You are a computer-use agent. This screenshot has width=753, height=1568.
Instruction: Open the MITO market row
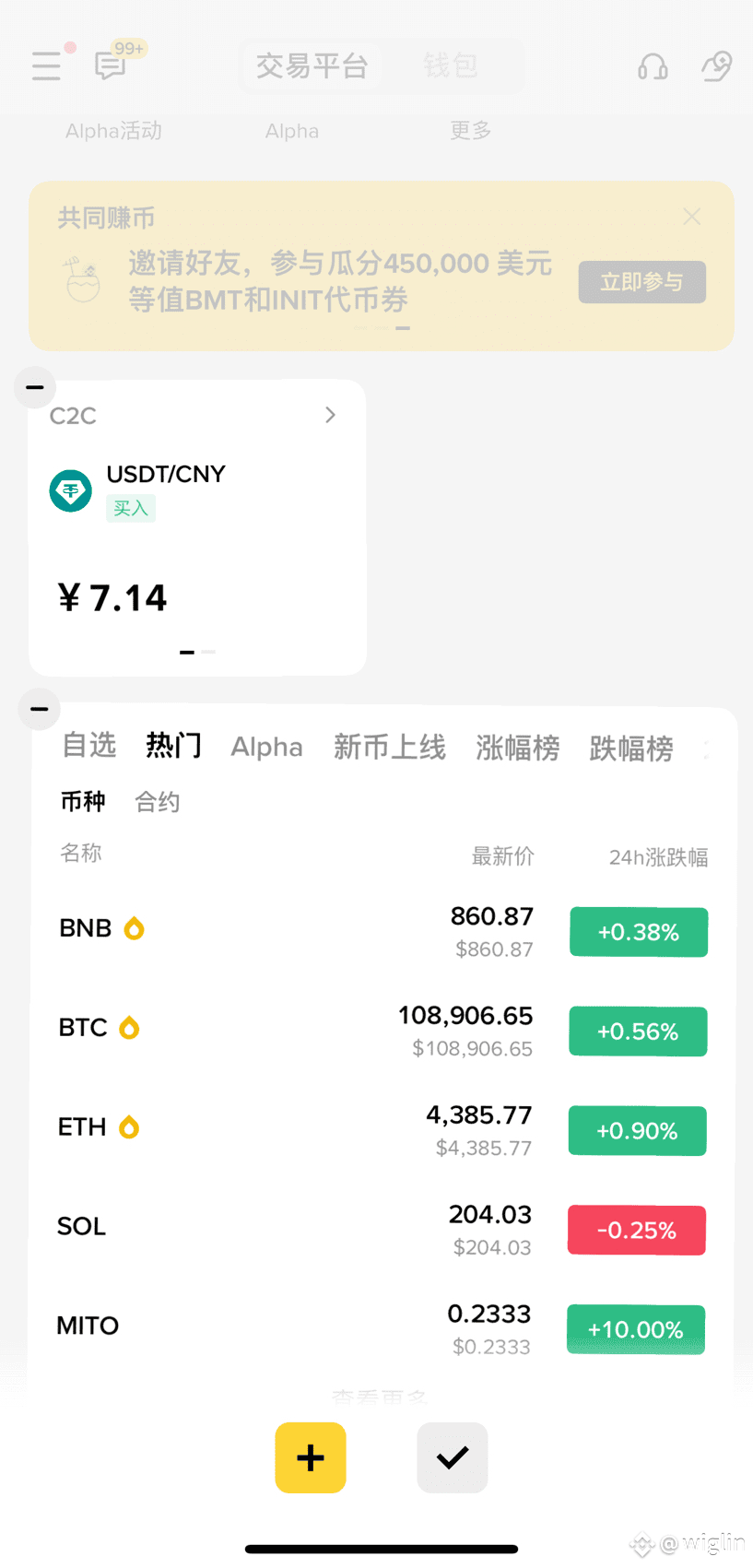pos(382,1329)
